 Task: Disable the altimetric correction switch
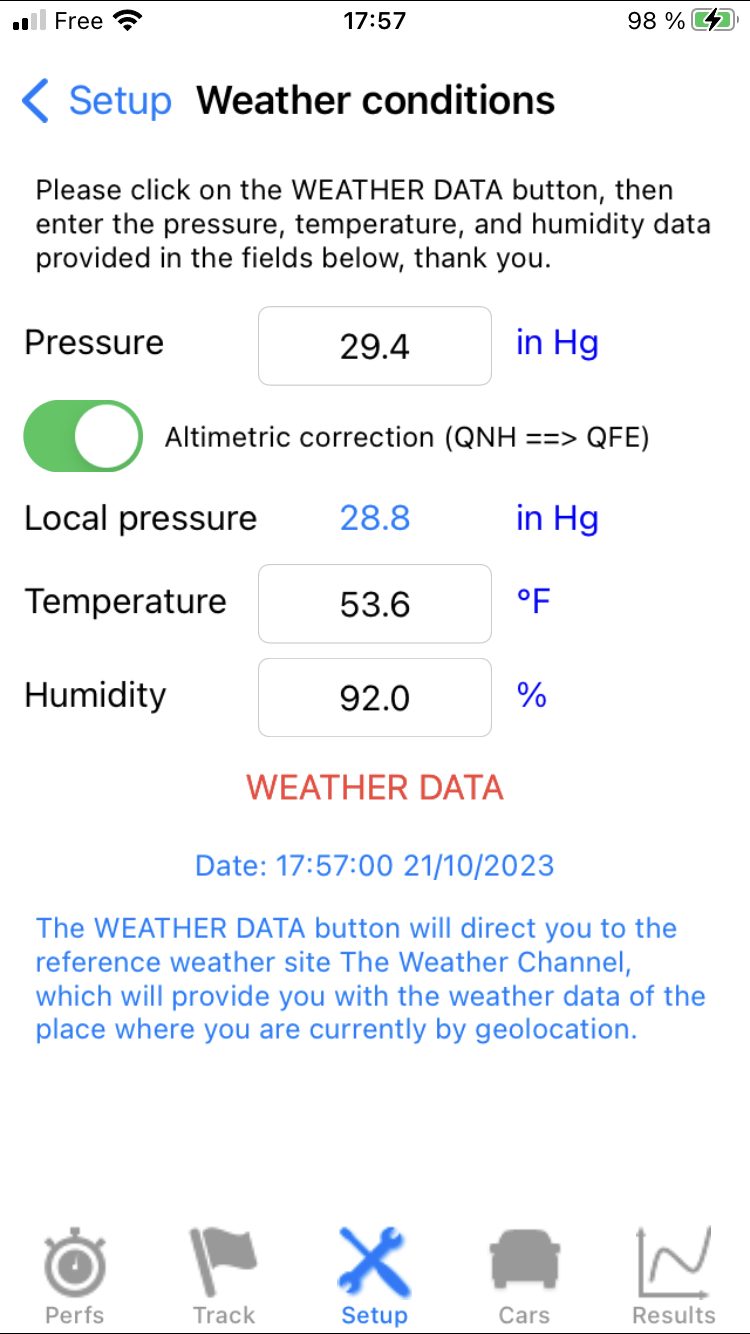[x=83, y=436]
